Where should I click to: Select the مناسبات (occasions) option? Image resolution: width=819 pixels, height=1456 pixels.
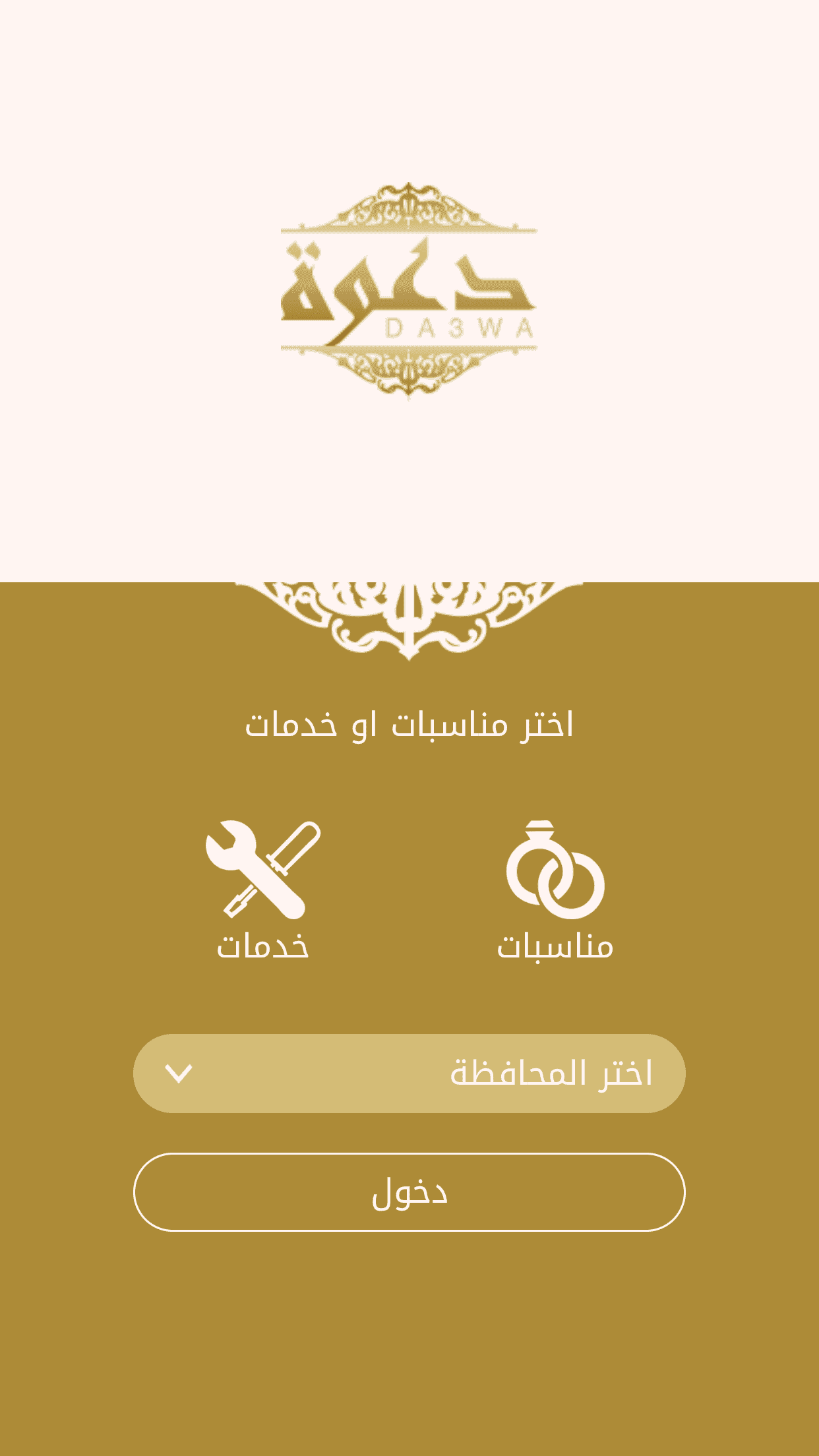click(555, 890)
